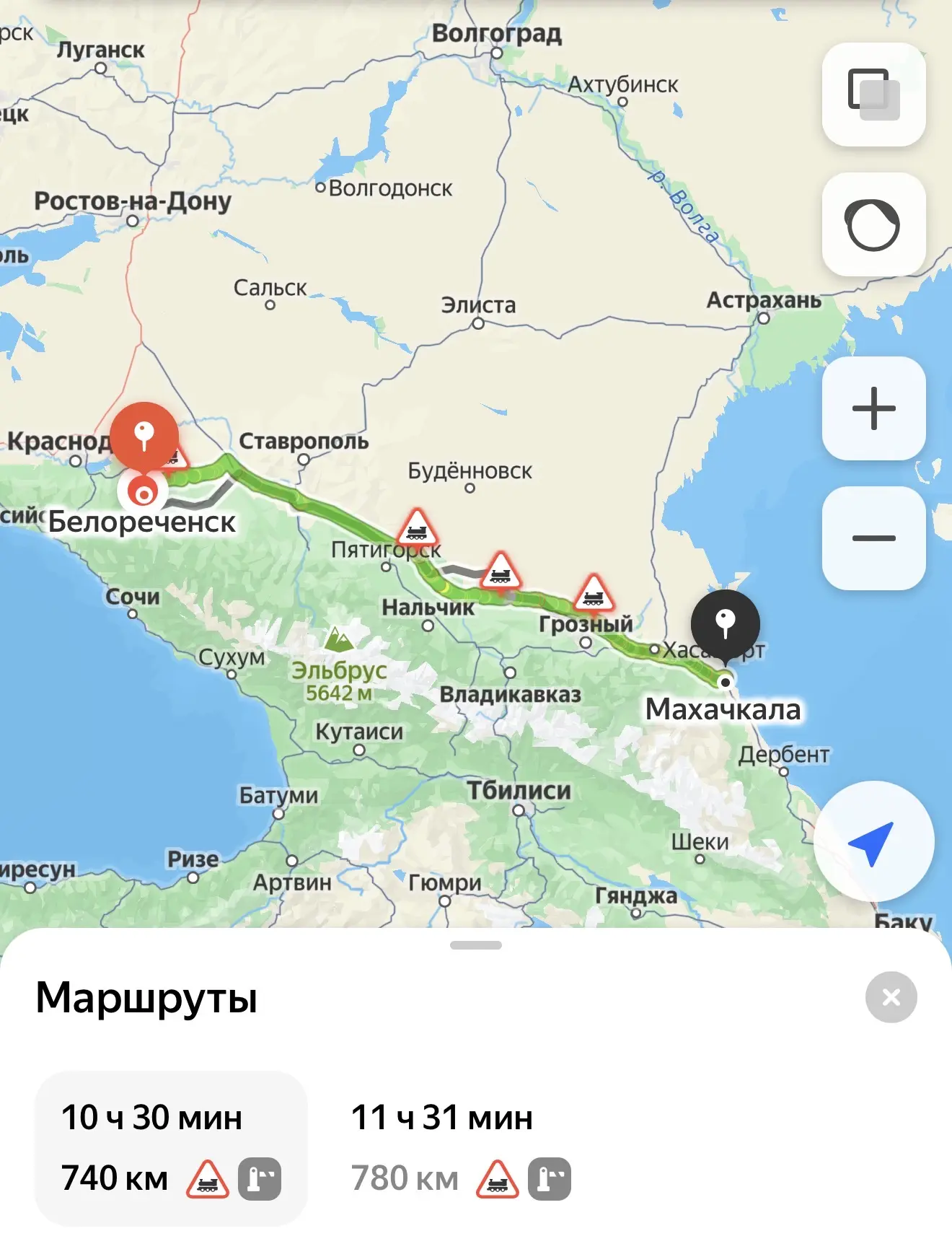Center map on my location
The width and height of the screenshot is (952, 1249).
click(x=873, y=841)
